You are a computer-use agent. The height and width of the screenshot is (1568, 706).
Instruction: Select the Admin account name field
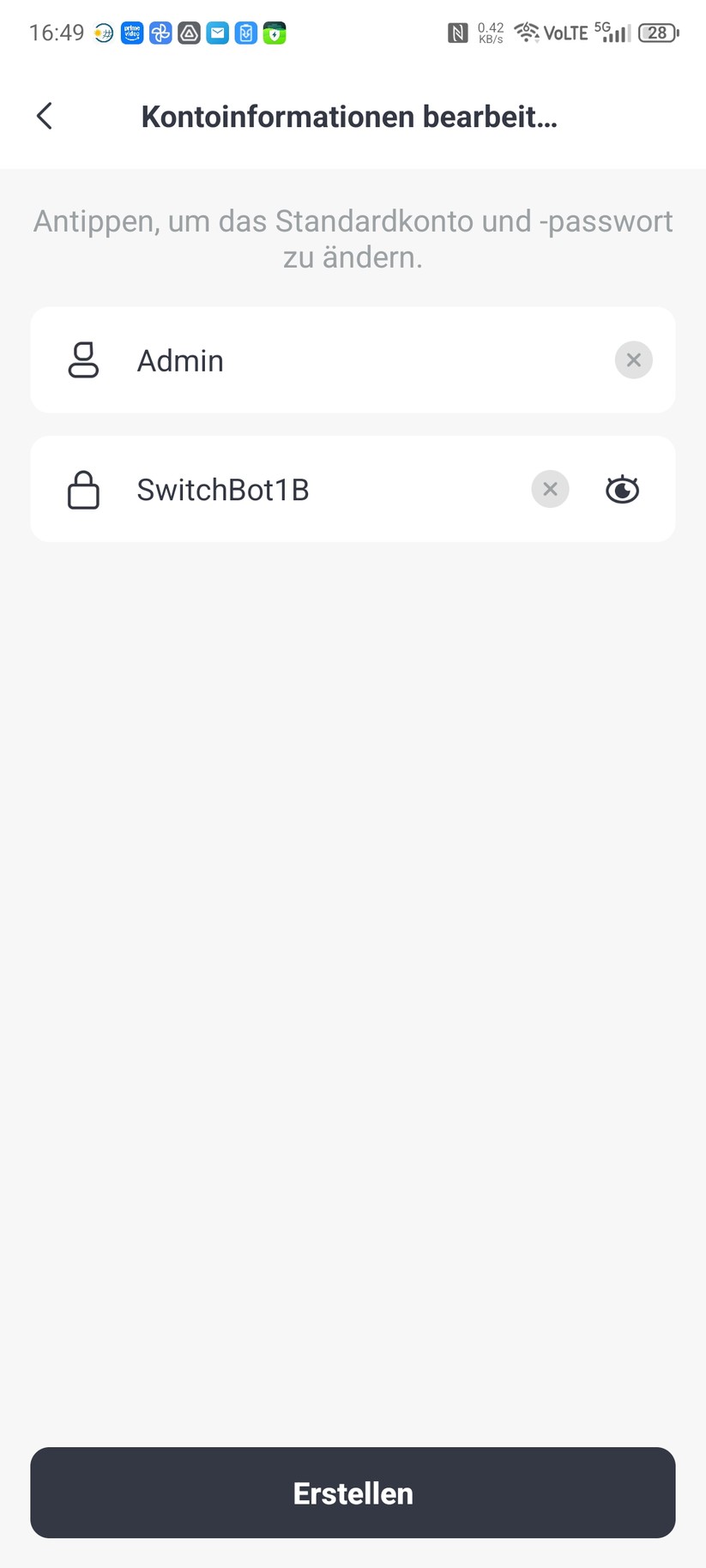point(180,360)
